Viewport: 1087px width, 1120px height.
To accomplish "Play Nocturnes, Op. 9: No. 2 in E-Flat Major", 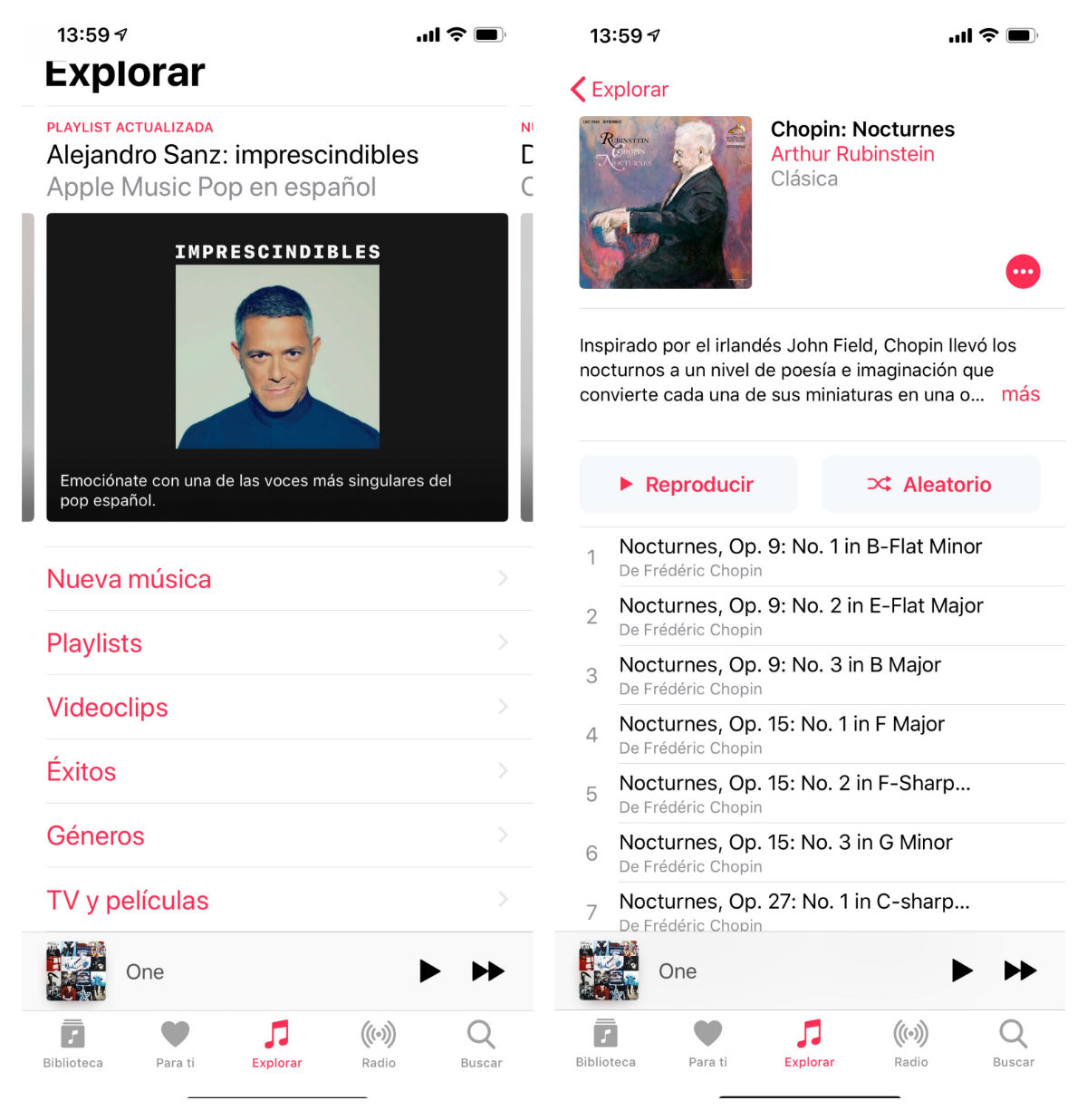I will point(801,615).
